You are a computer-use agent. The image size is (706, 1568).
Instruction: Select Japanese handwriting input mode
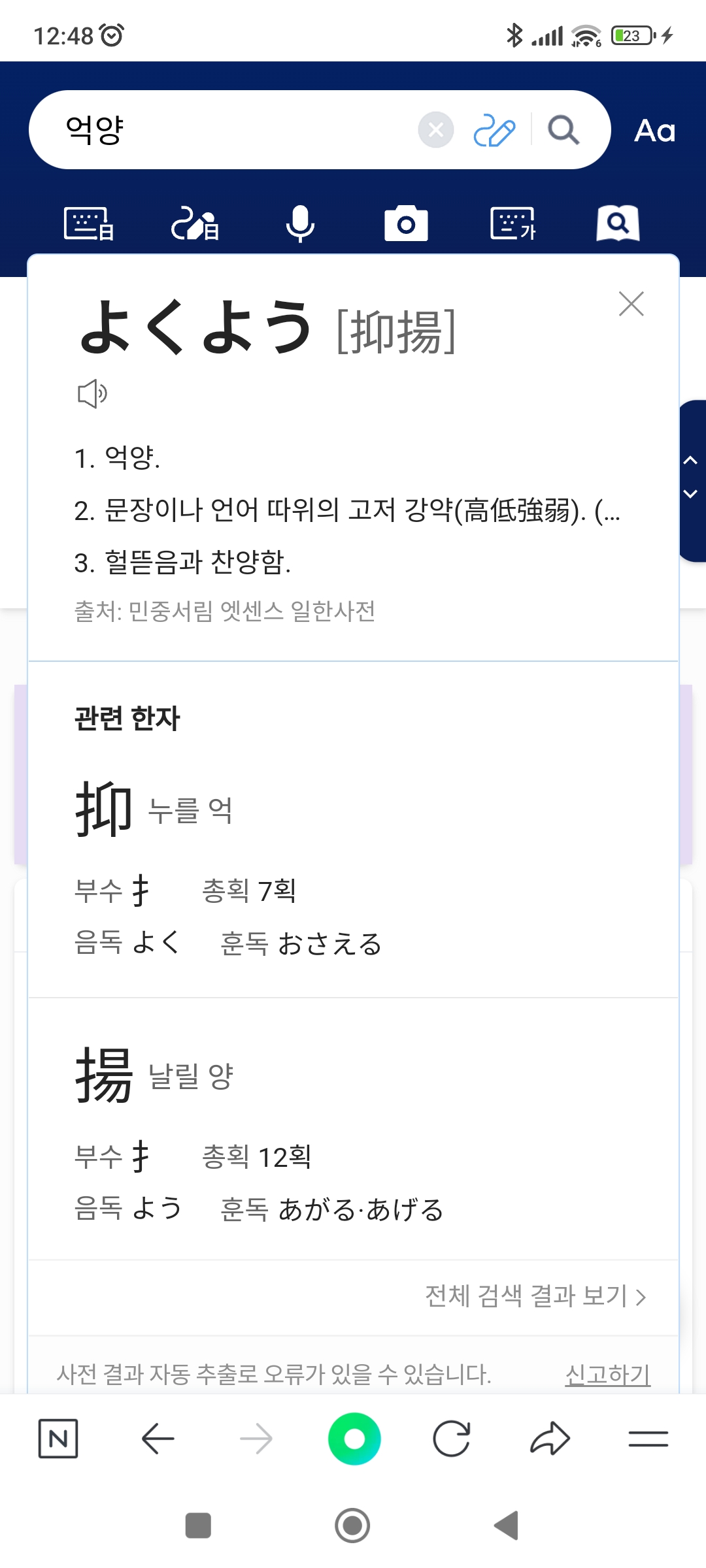[195, 223]
